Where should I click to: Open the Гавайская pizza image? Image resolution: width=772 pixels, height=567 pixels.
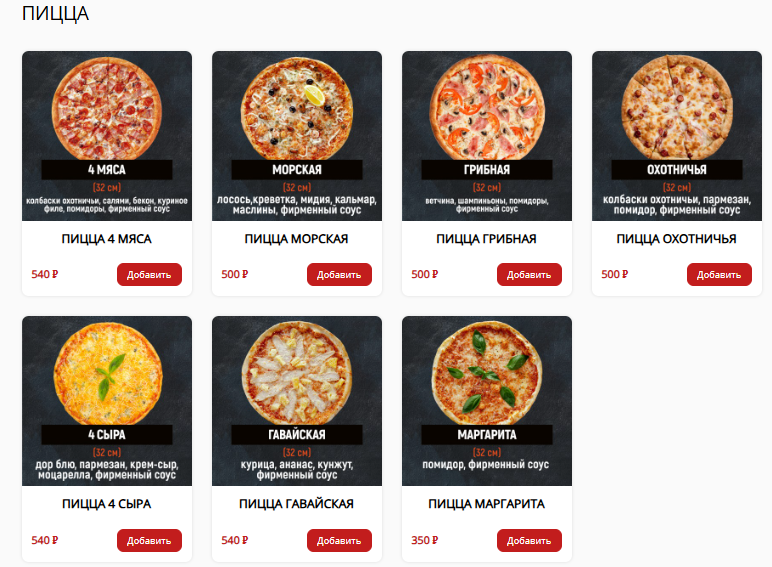tap(297, 401)
